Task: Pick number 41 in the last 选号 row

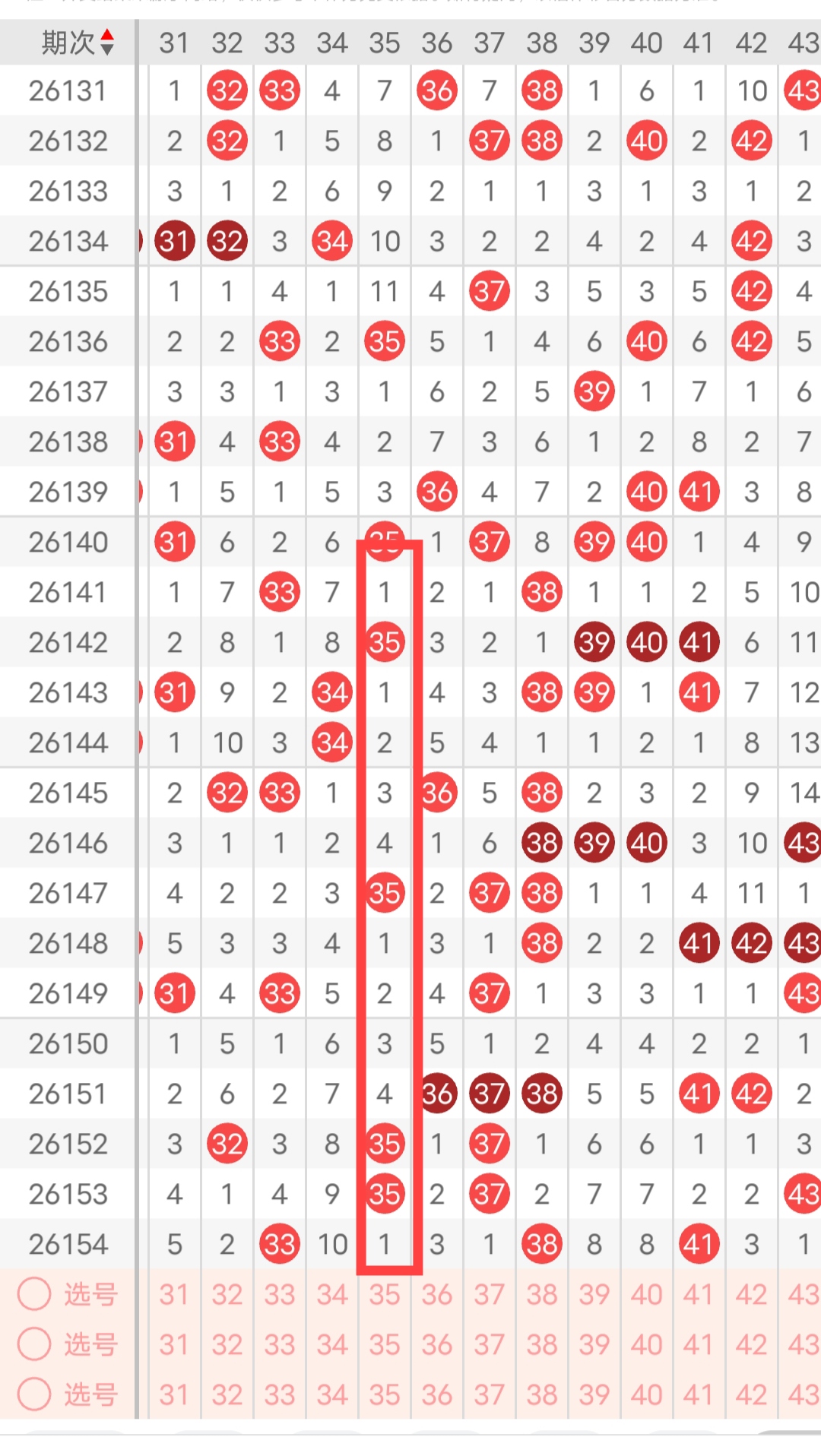Action: pos(699,1394)
